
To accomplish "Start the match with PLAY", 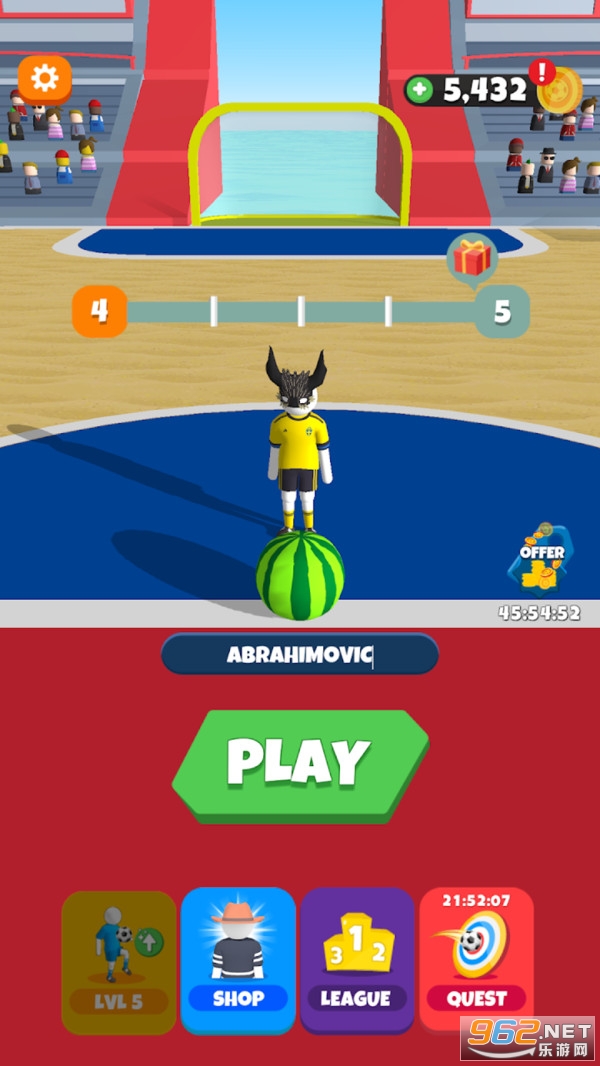I will click(300, 764).
